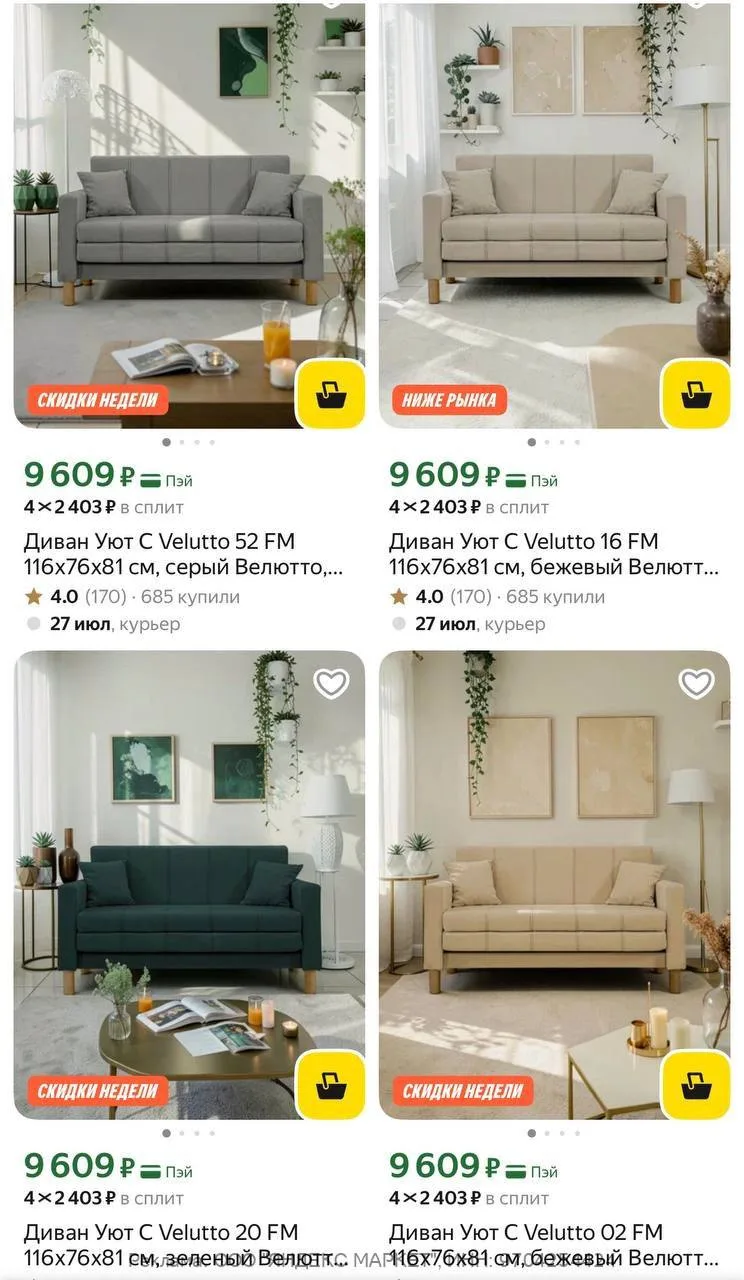
Task: Favorite the beige Velutto 02 FM sofa
Action: pos(696,684)
